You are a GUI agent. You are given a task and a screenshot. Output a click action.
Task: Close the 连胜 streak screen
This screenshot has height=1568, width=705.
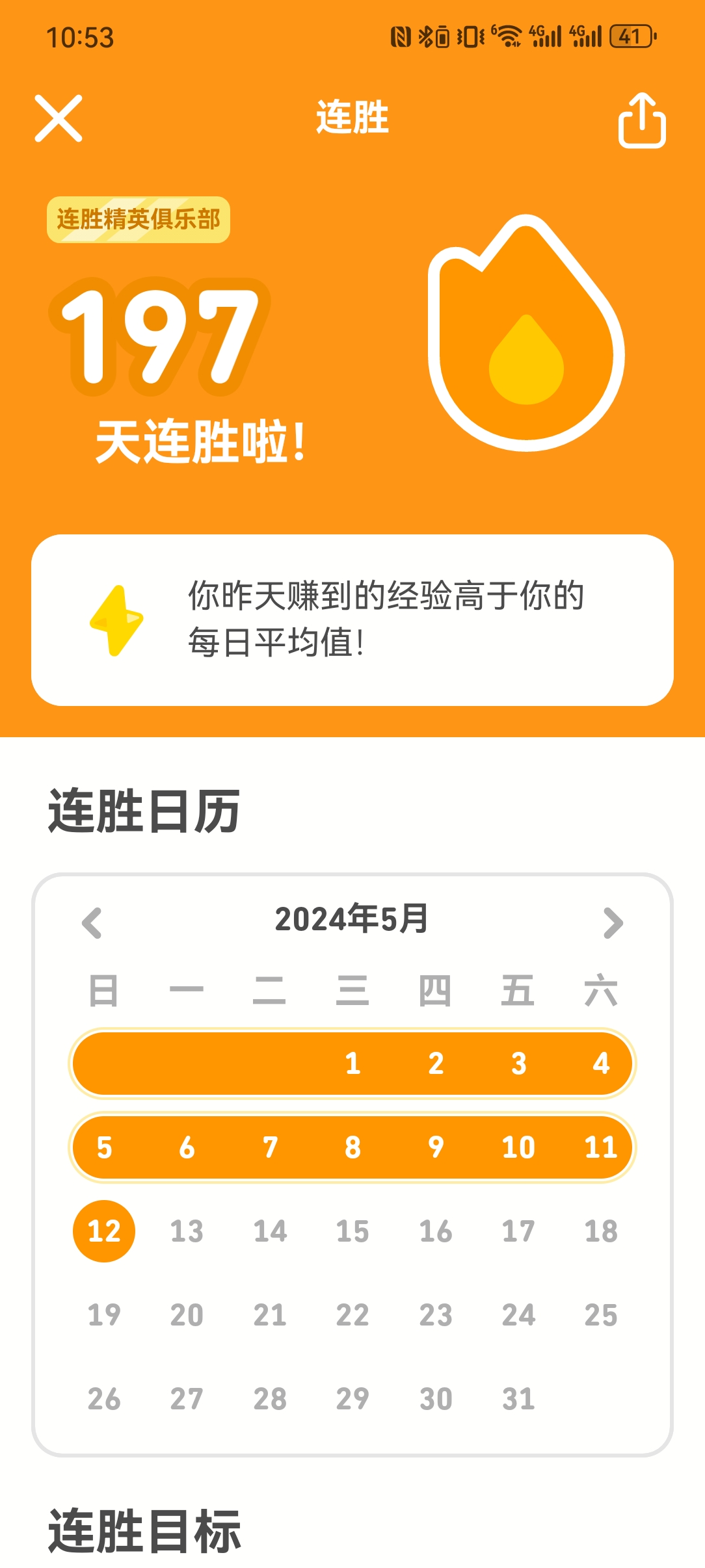(59, 118)
